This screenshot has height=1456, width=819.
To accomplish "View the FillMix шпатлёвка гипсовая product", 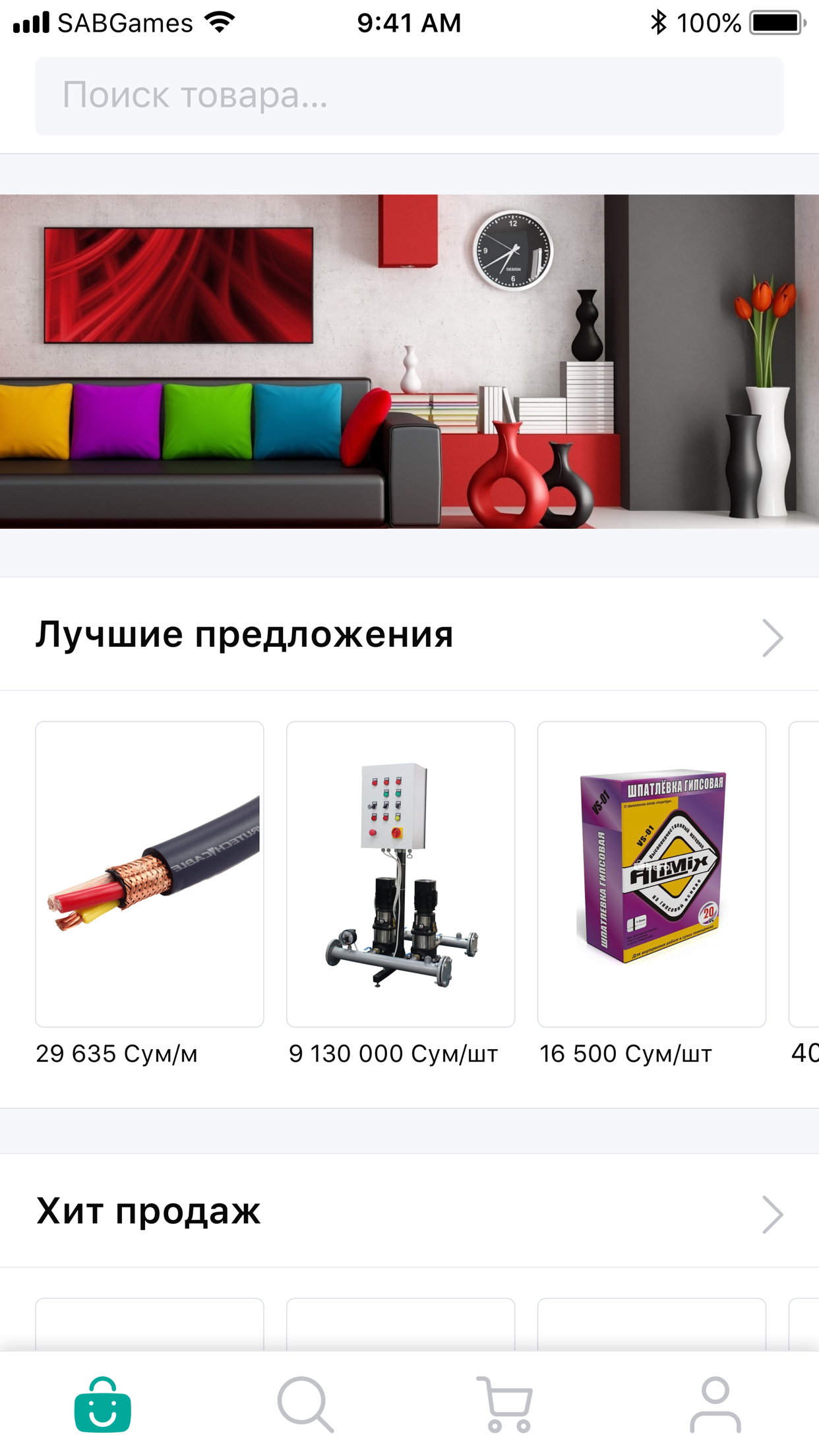I will coord(652,874).
